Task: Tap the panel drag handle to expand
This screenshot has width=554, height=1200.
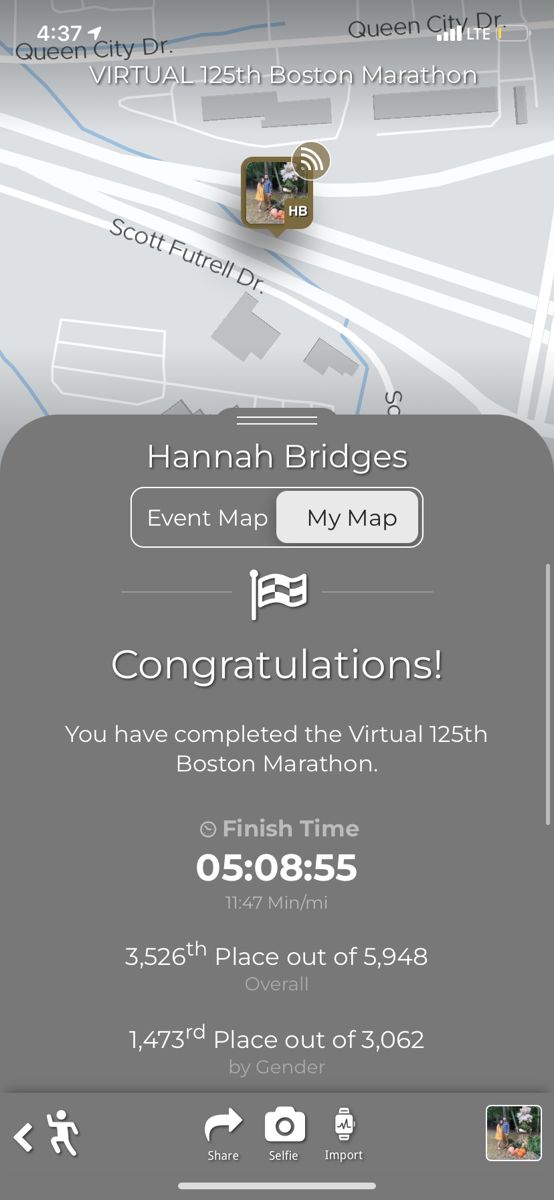Action: click(x=277, y=420)
